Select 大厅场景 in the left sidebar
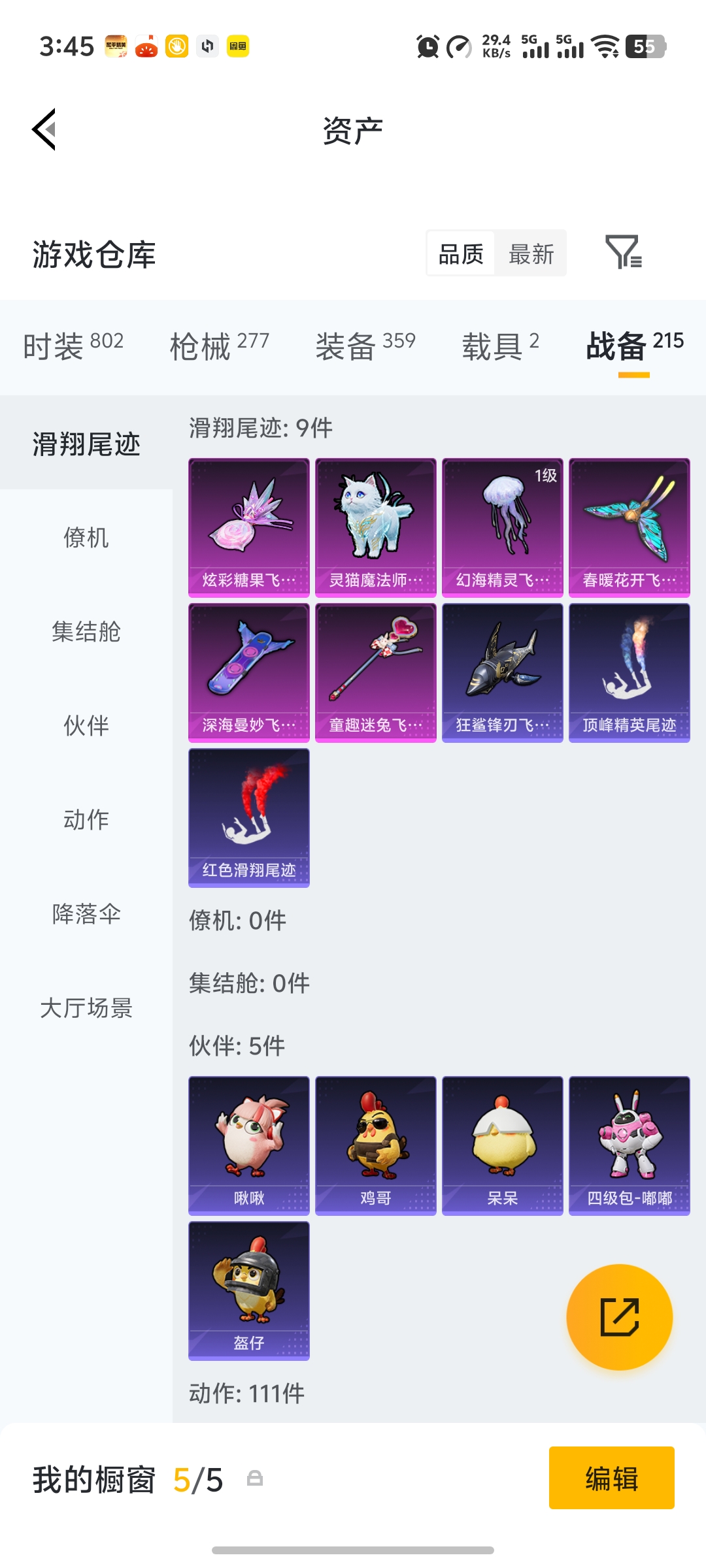This screenshot has width=706, height=1568. (86, 1009)
